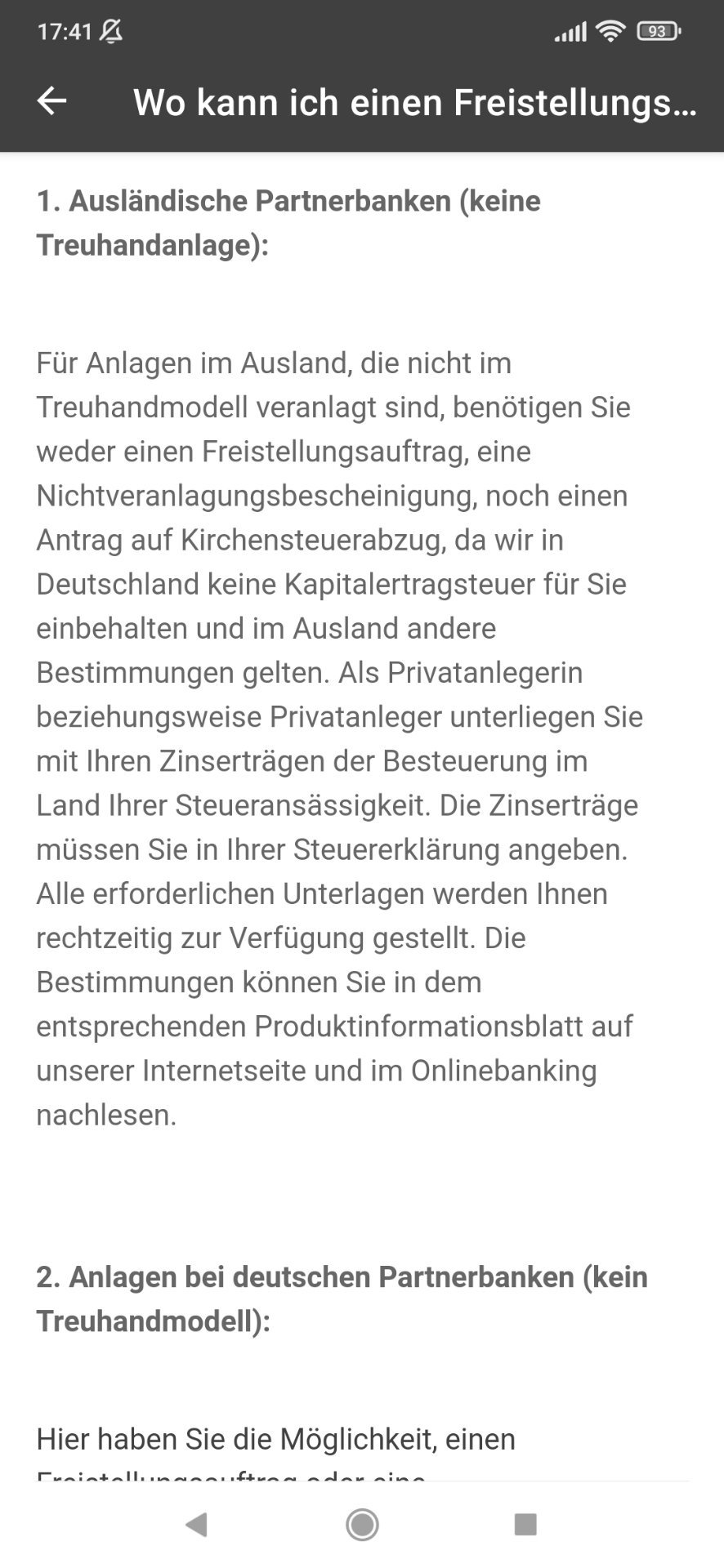Tap the system home button

(362, 1524)
